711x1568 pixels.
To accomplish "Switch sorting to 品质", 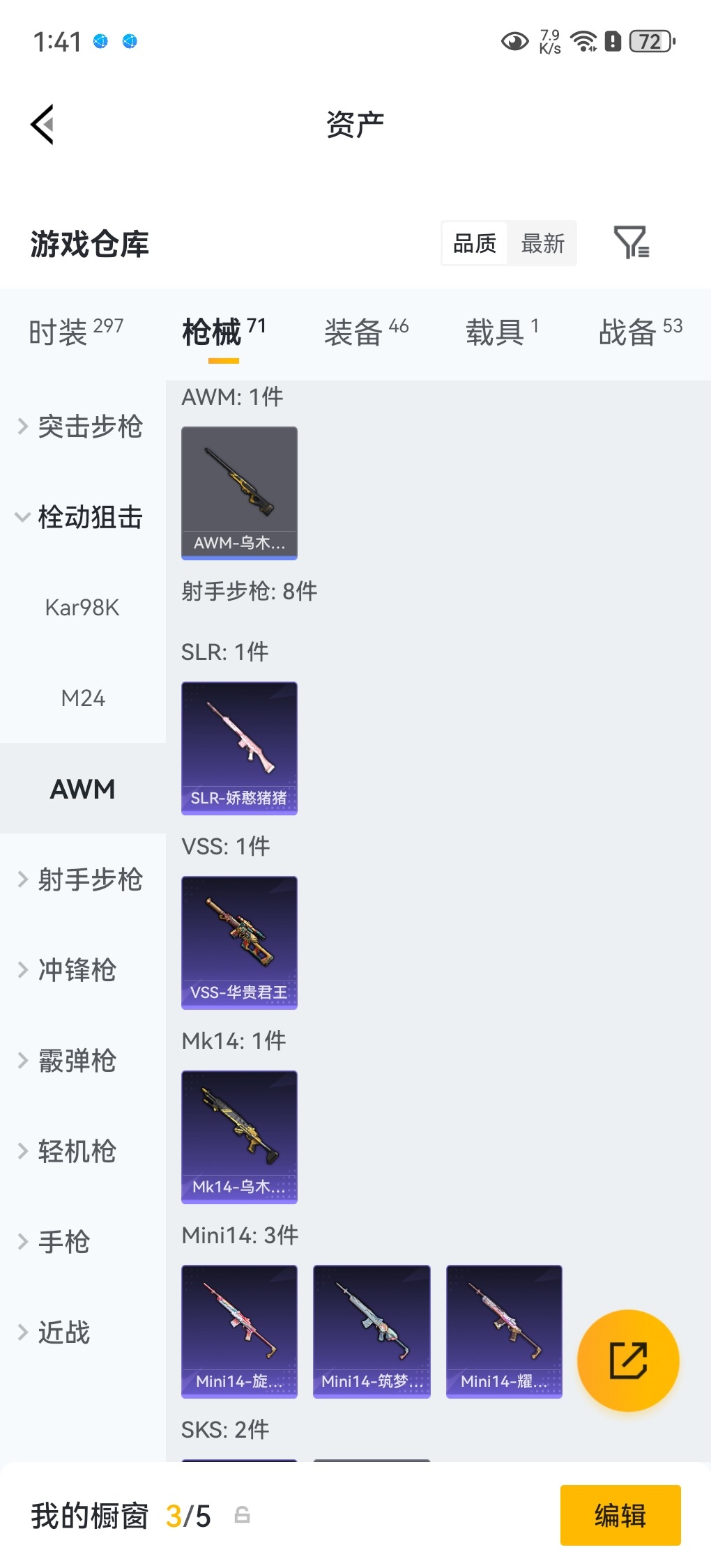I will [475, 243].
